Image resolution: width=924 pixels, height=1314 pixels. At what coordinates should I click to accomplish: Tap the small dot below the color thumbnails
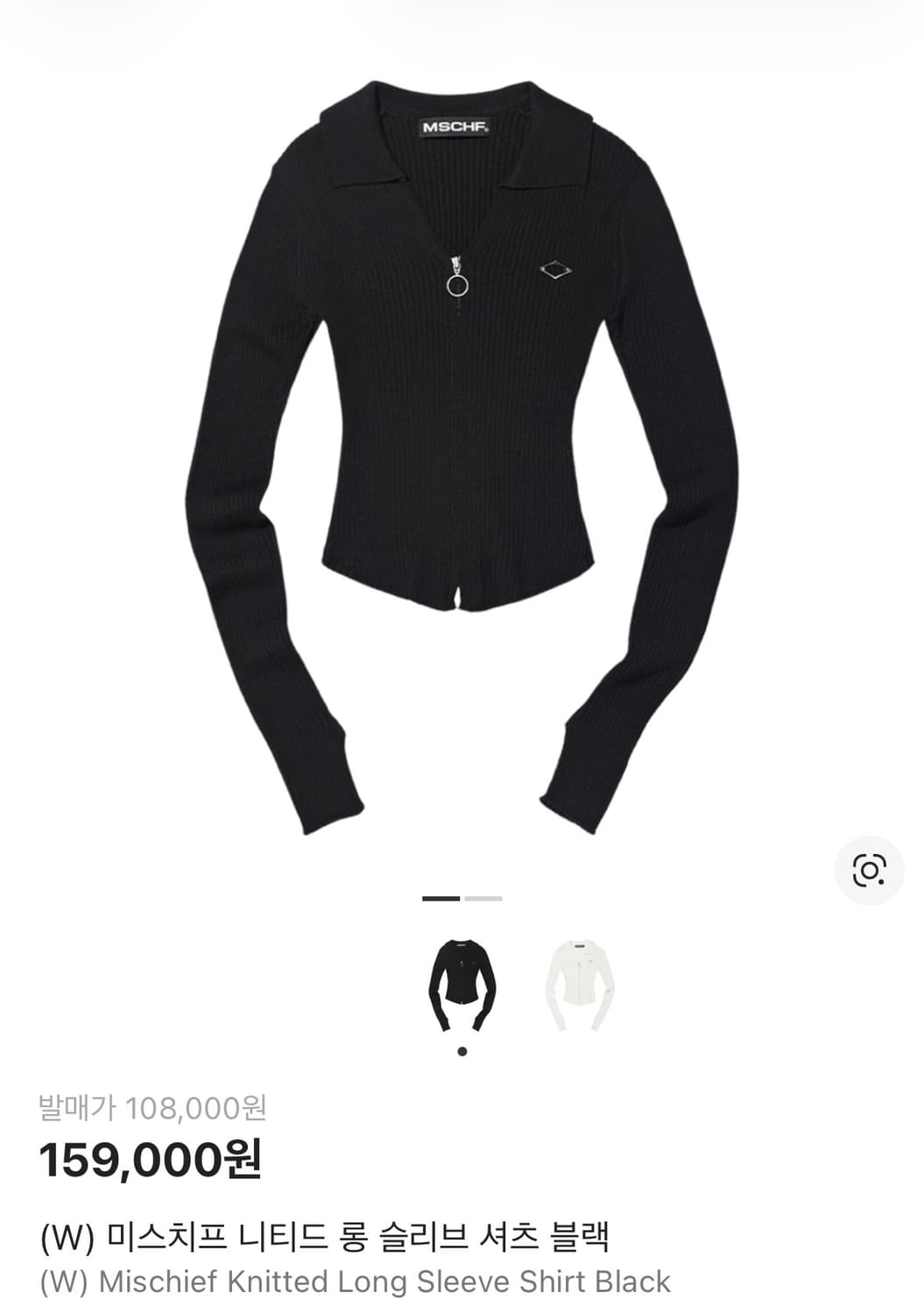coord(464,1050)
